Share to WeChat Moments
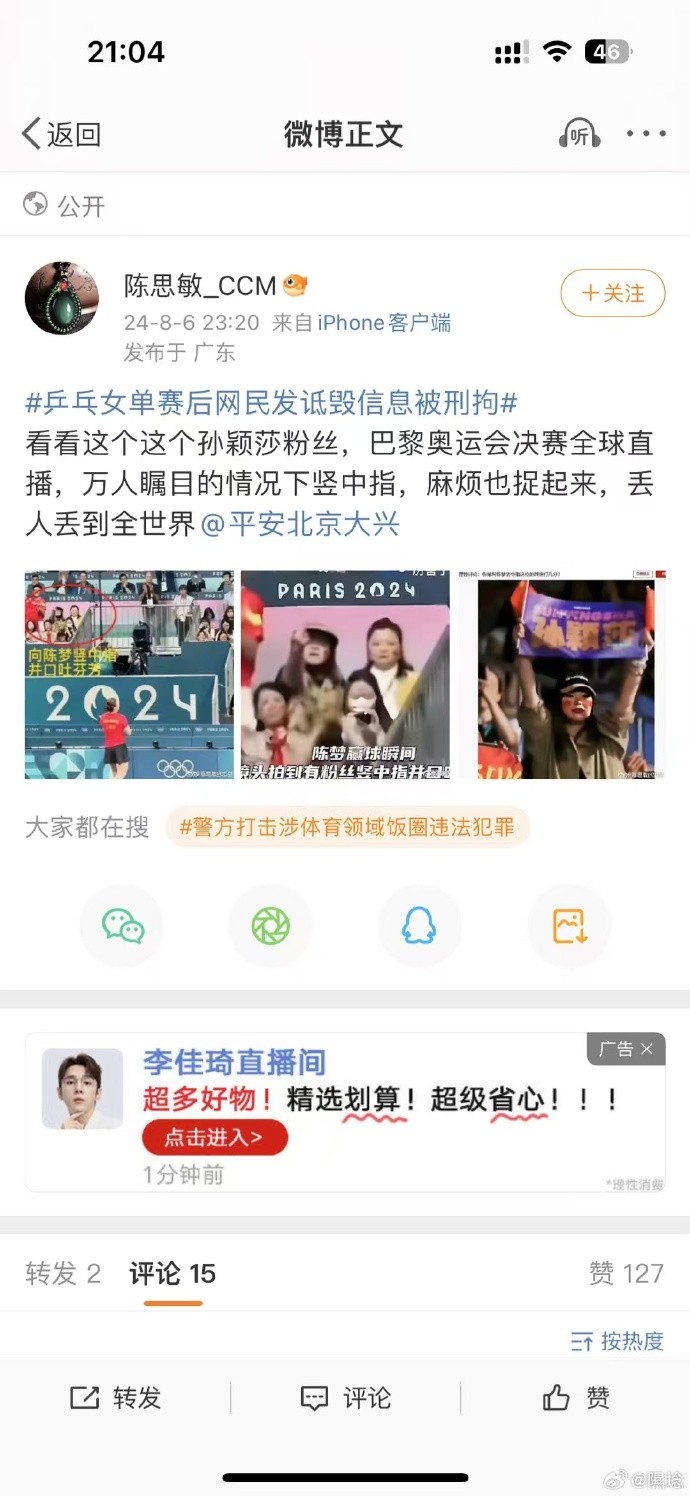The height and width of the screenshot is (1496, 690). [271, 927]
